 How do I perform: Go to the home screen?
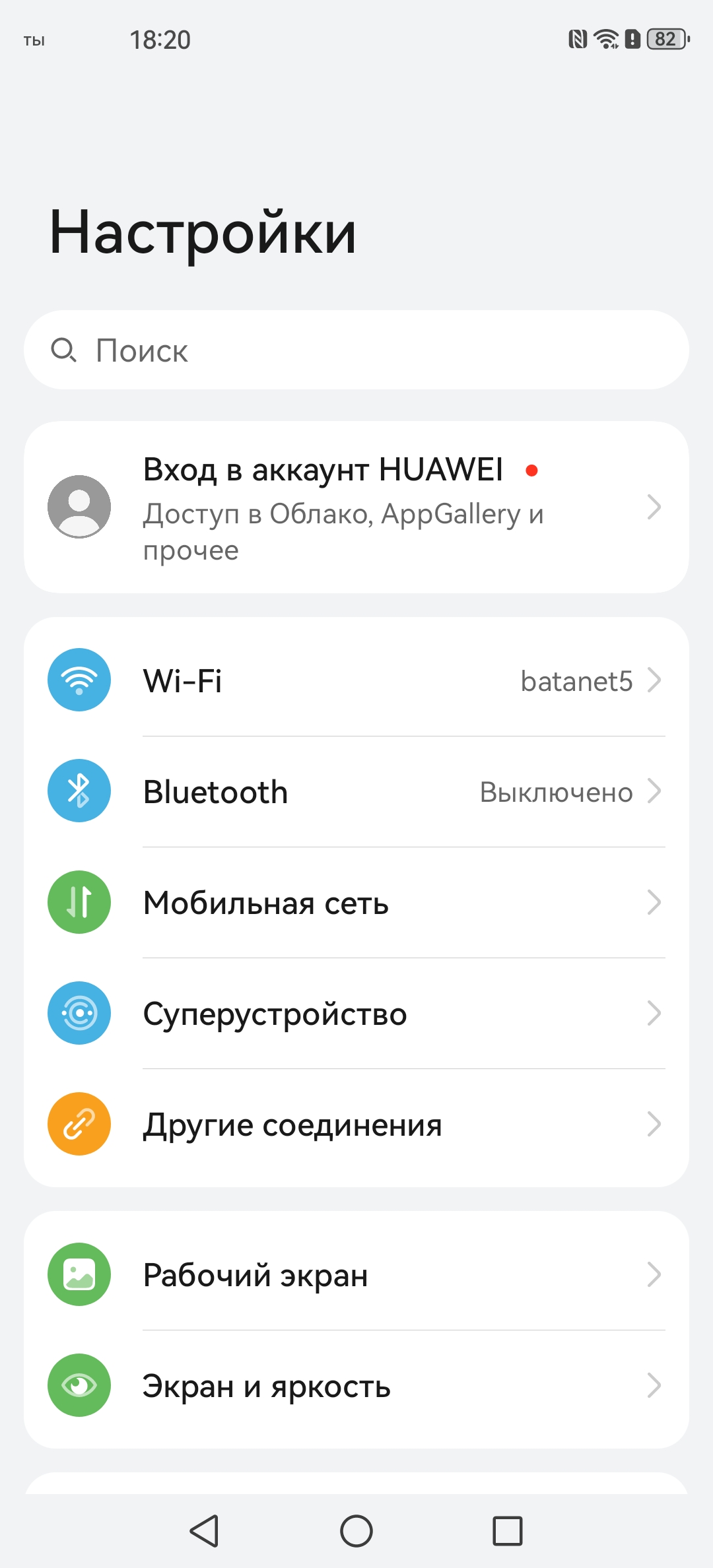coord(356,1531)
